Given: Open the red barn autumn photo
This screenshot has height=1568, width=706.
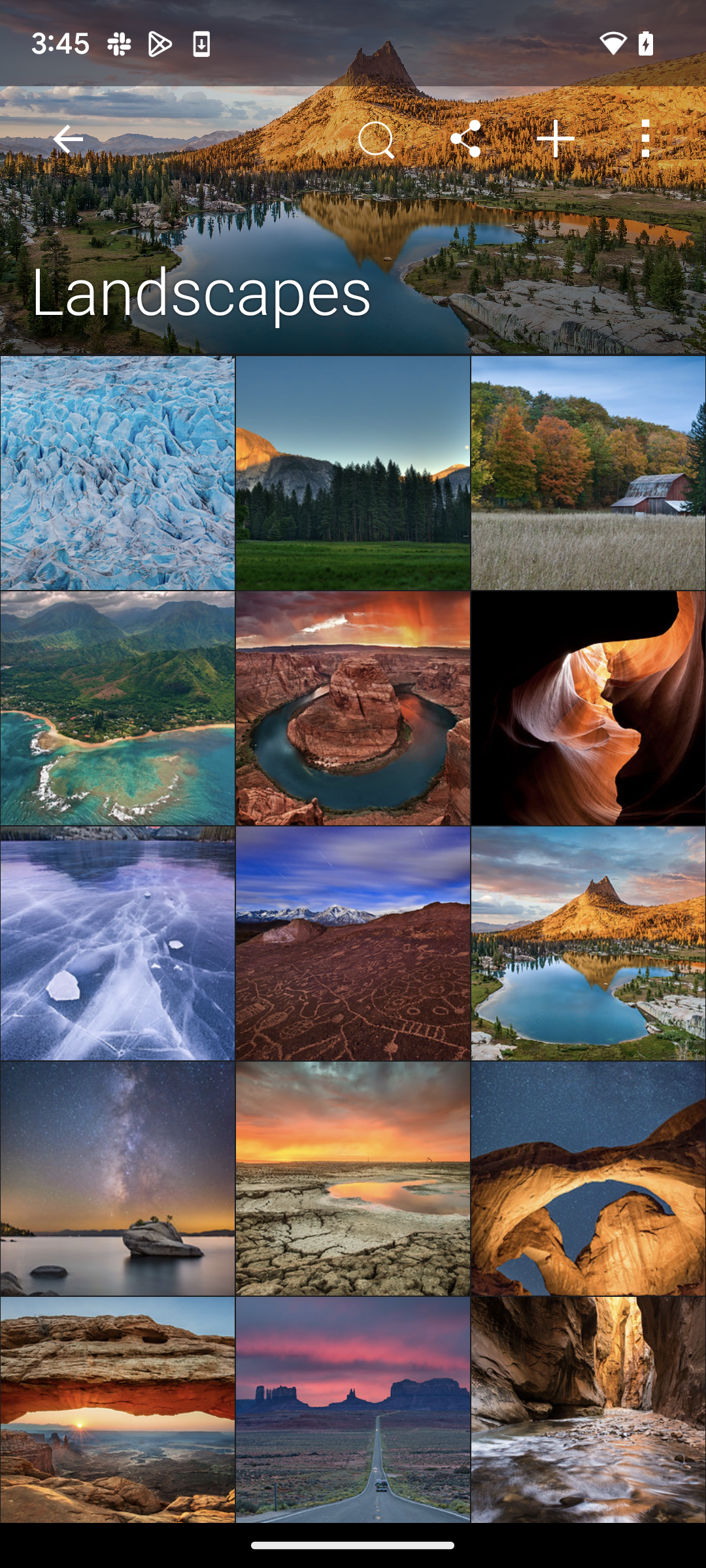Looking at the screenshot, I should click(588, 473).
